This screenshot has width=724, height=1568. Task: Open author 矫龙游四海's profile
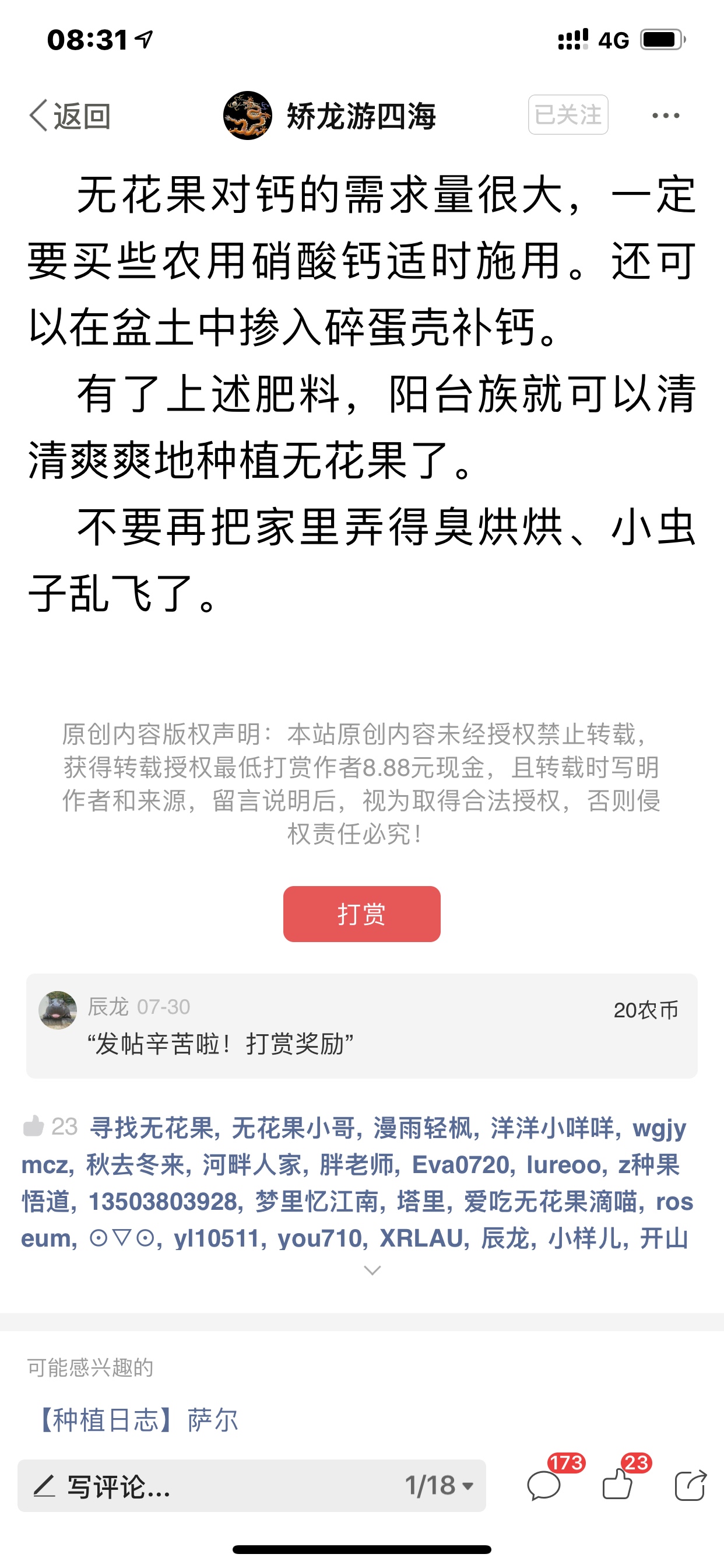(x=330, y=116)
